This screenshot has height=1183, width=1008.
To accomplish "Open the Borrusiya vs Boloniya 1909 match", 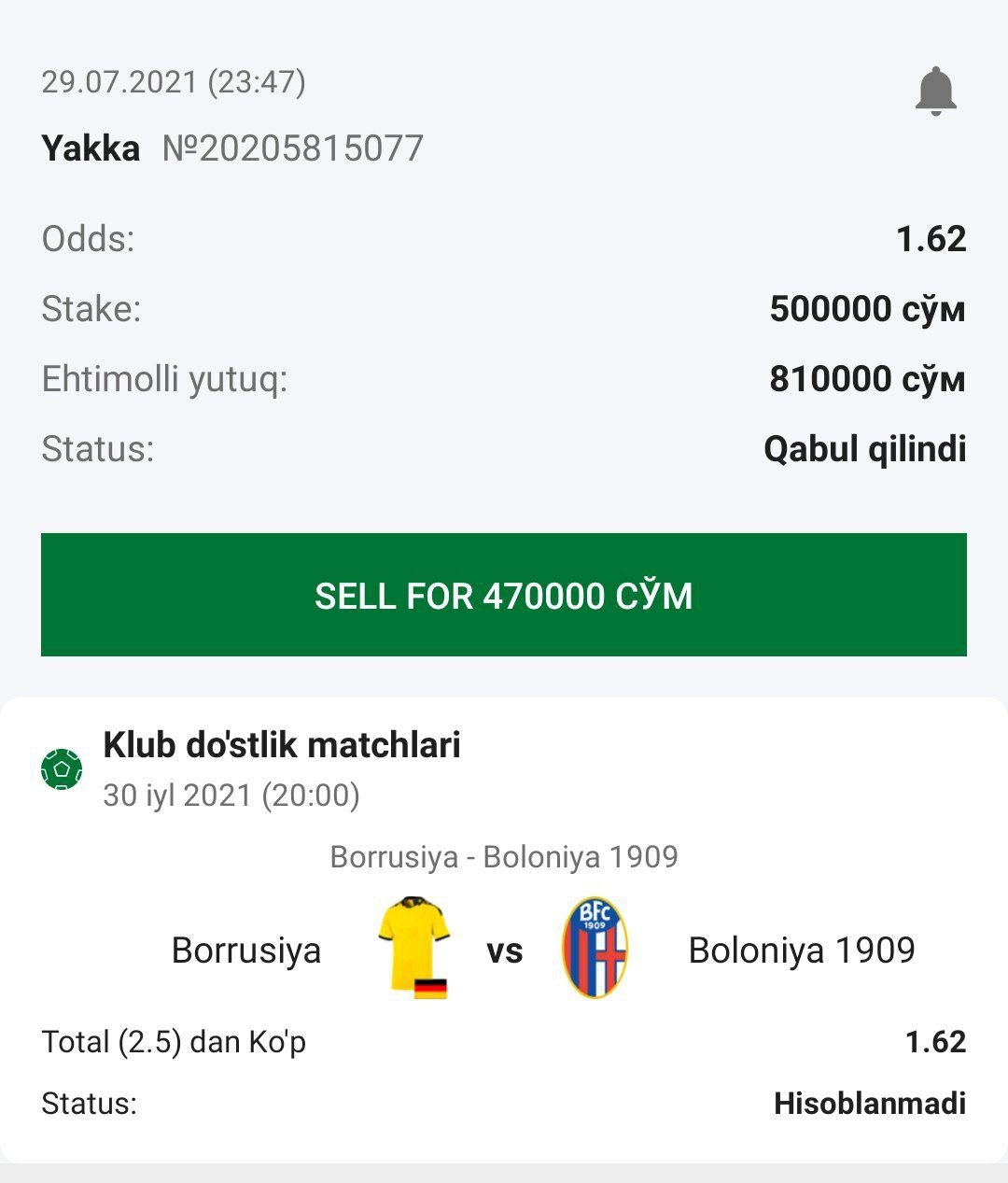I will pyautogui.click(x=504, y=949).
